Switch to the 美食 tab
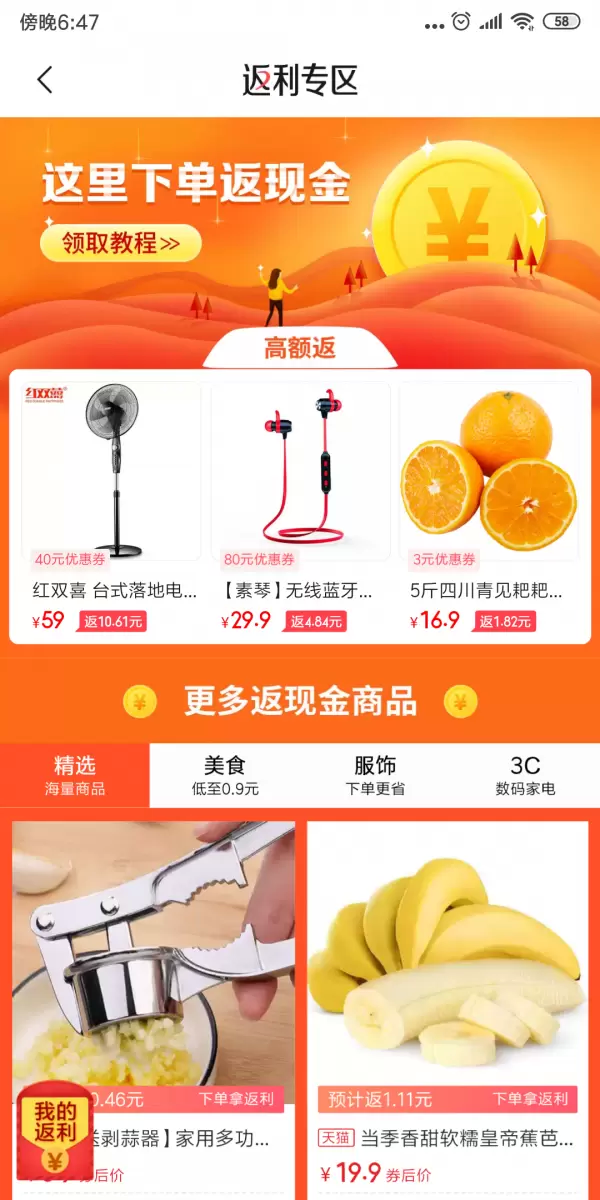600x1200 pixels. pyautogui.click(x=225, y=775)
